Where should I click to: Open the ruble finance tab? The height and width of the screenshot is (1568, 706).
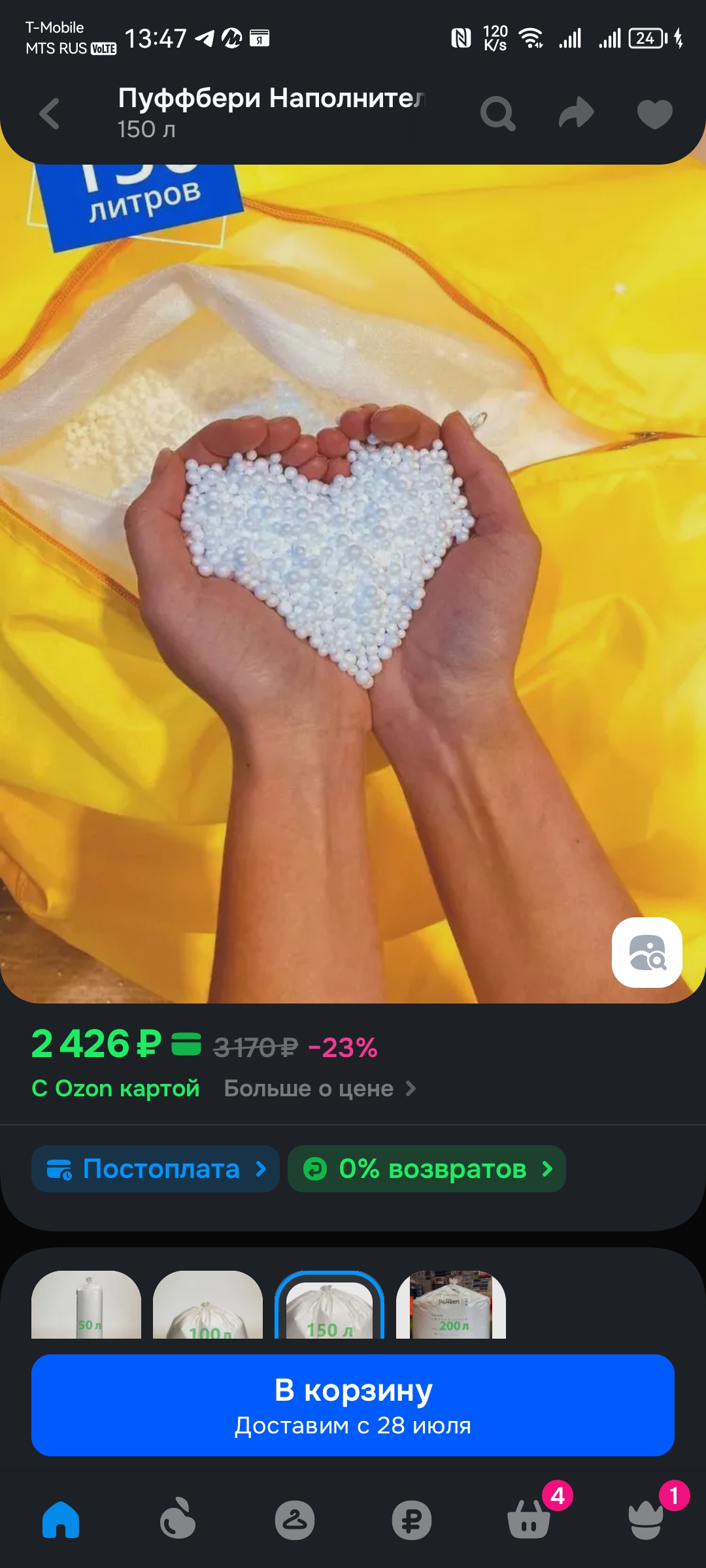[x=411, y=1520]
